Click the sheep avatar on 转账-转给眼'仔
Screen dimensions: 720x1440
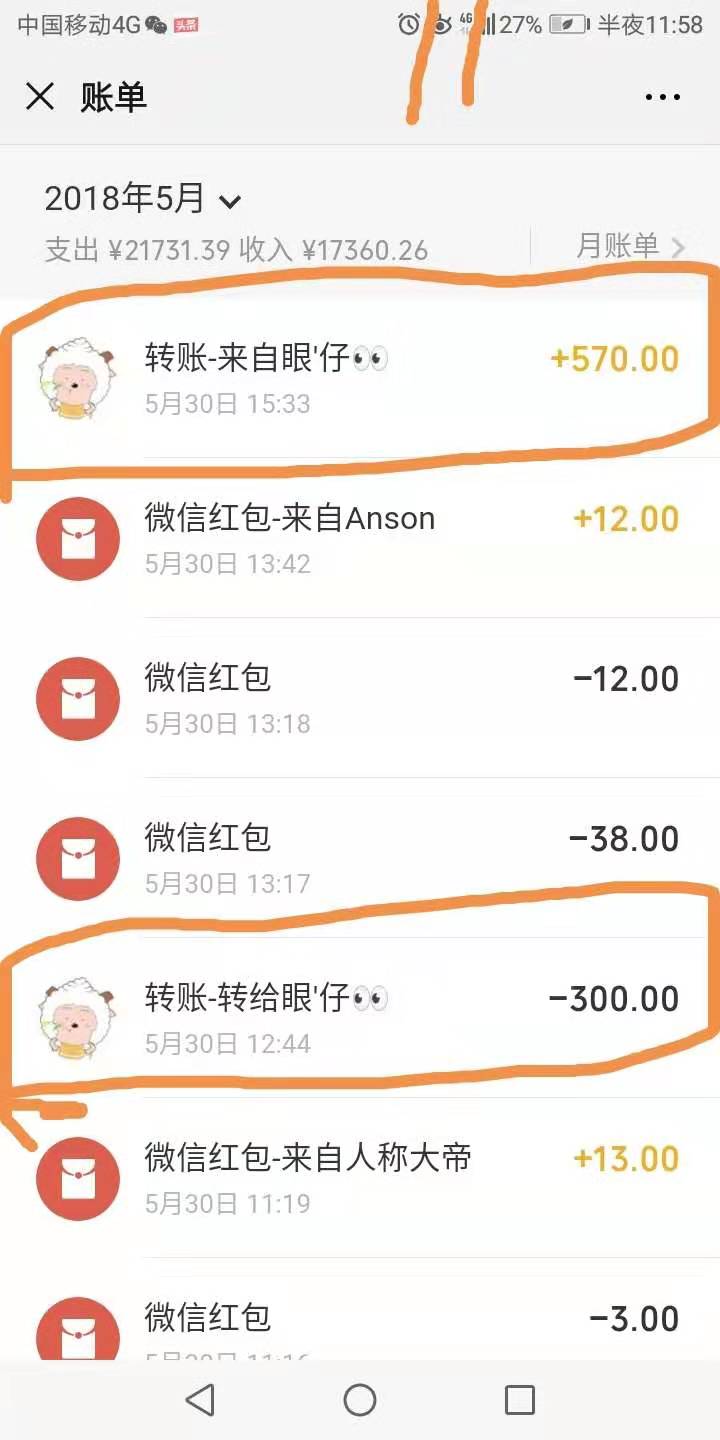tap(78, 1018)
